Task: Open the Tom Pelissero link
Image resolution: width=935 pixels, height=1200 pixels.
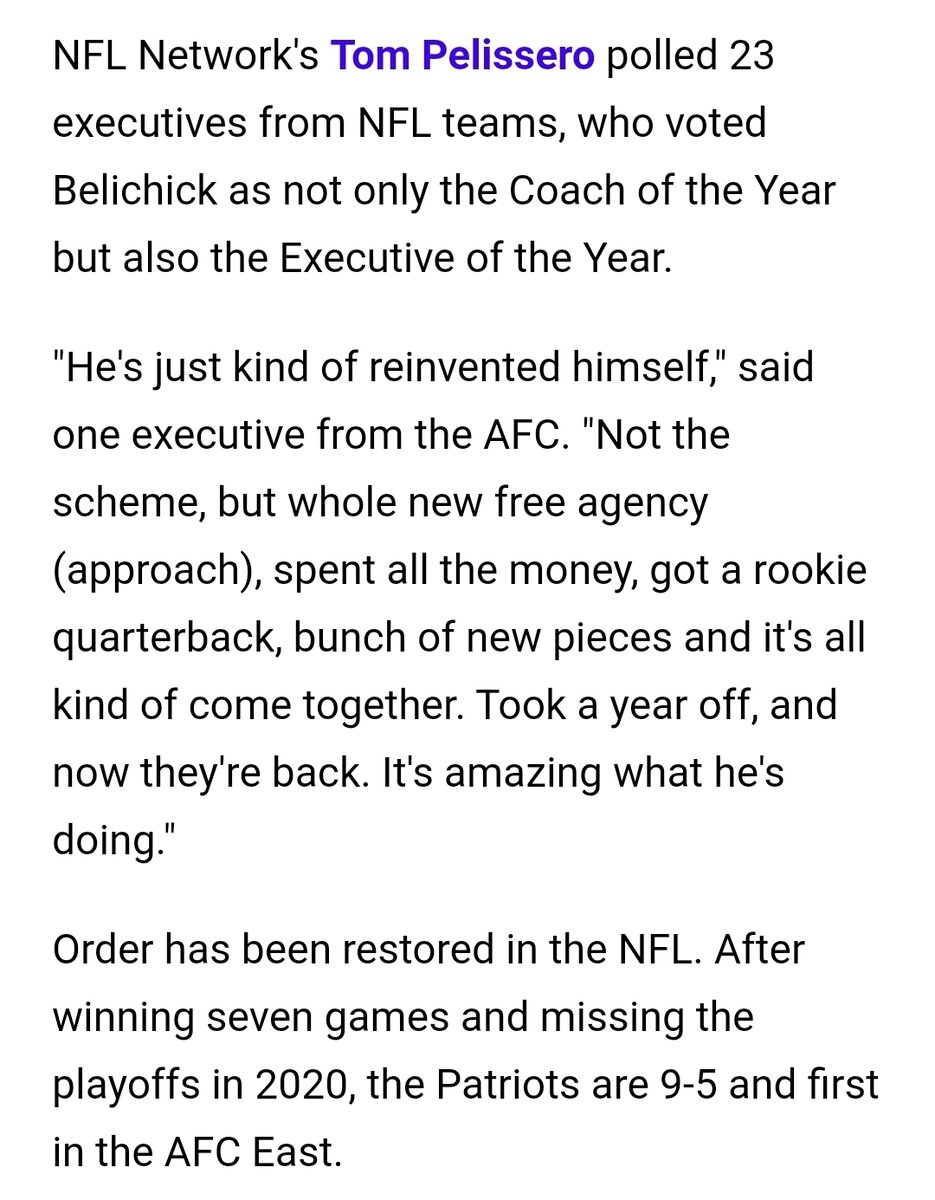Action: pos(462,57)
